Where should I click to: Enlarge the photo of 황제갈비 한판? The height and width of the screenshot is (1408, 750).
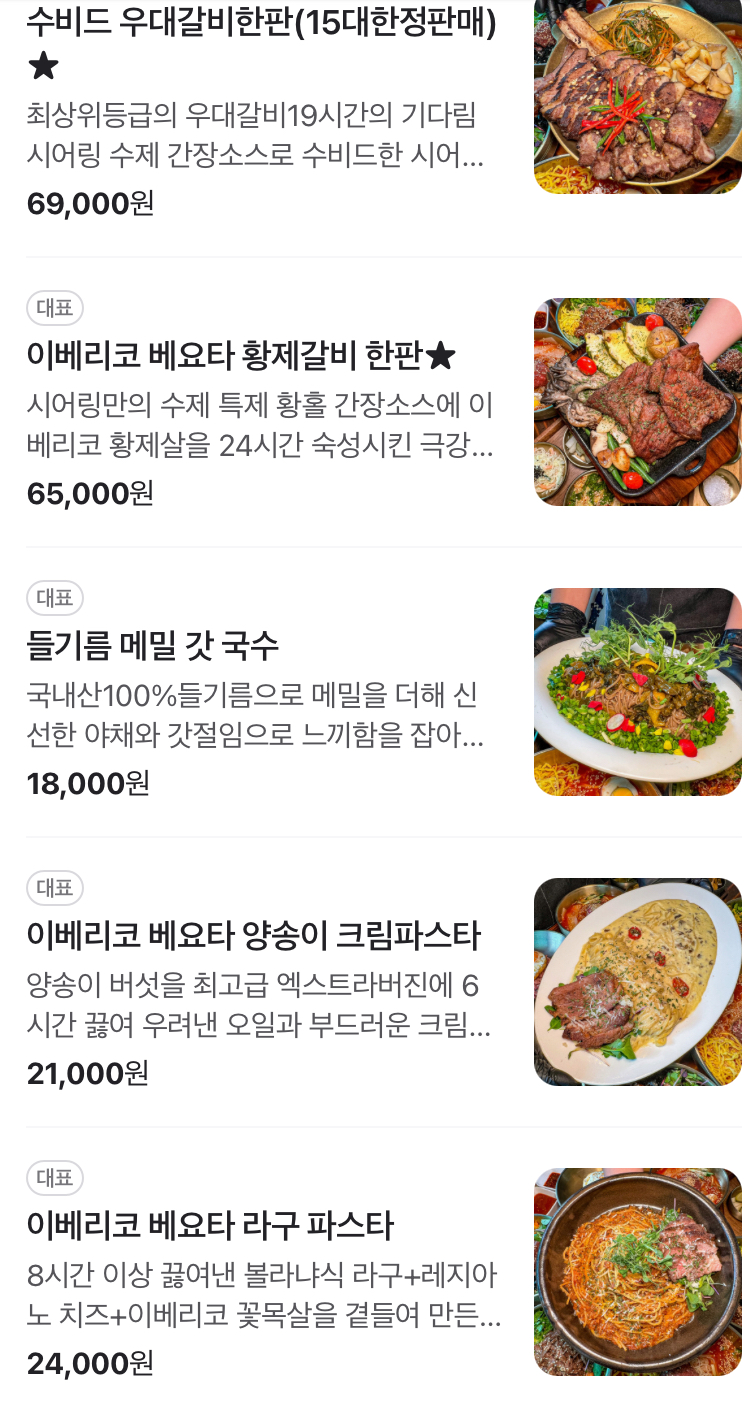(x=637, y=401)
